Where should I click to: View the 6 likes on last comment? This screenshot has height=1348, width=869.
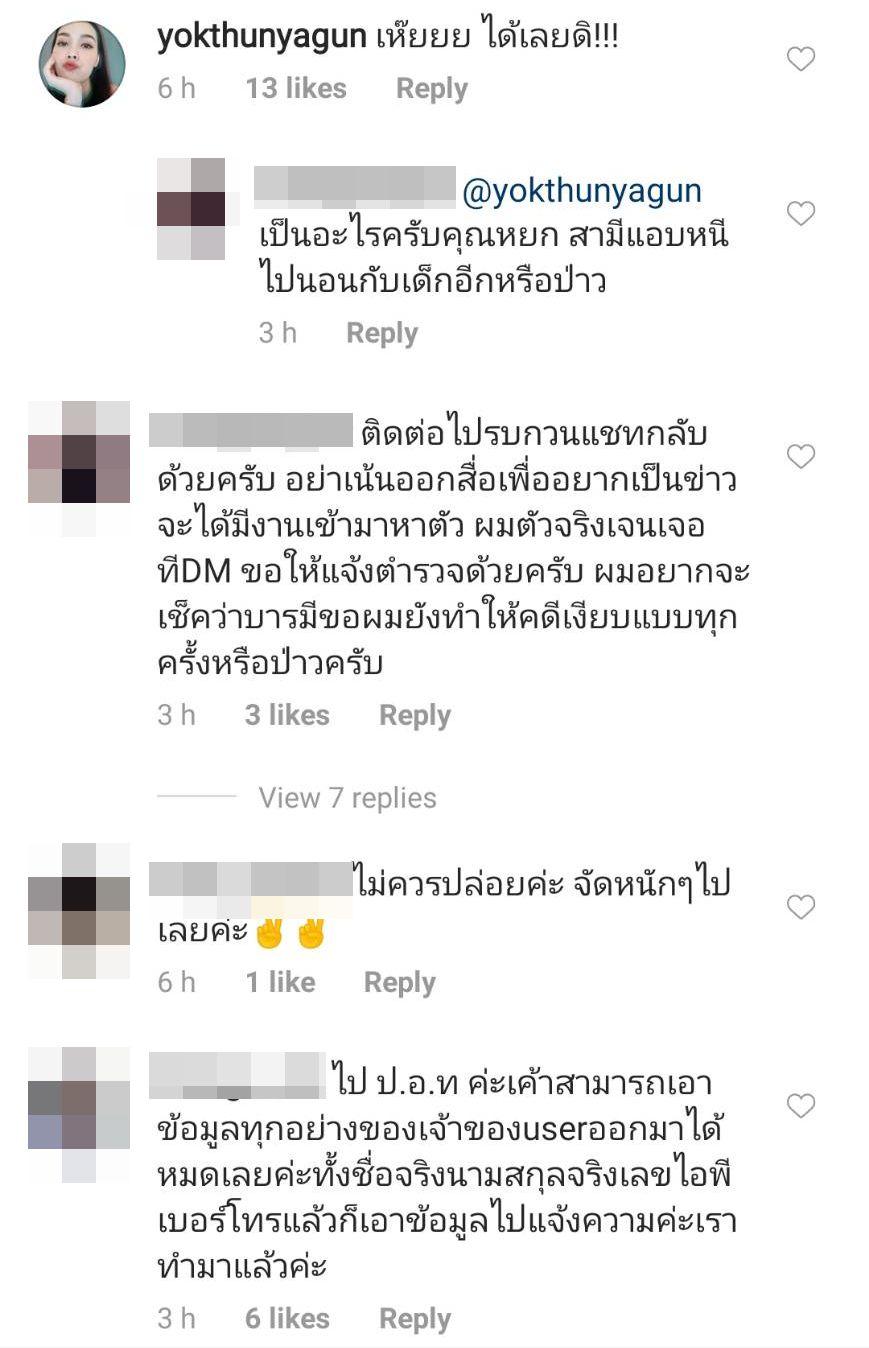click(x=287, y=1319)
